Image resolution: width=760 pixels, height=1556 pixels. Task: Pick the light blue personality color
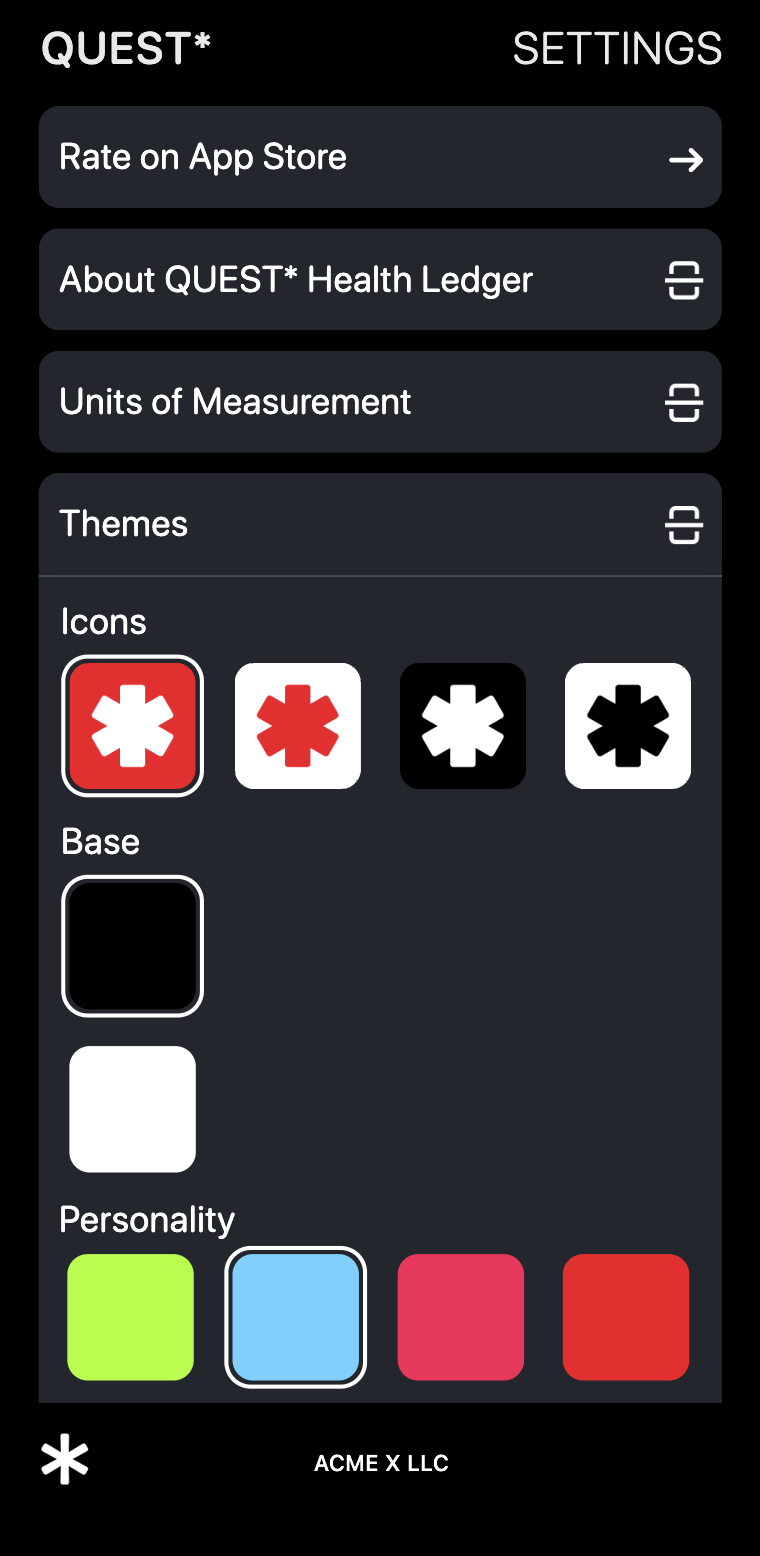pyautogui.click(x=296, y=1317)
